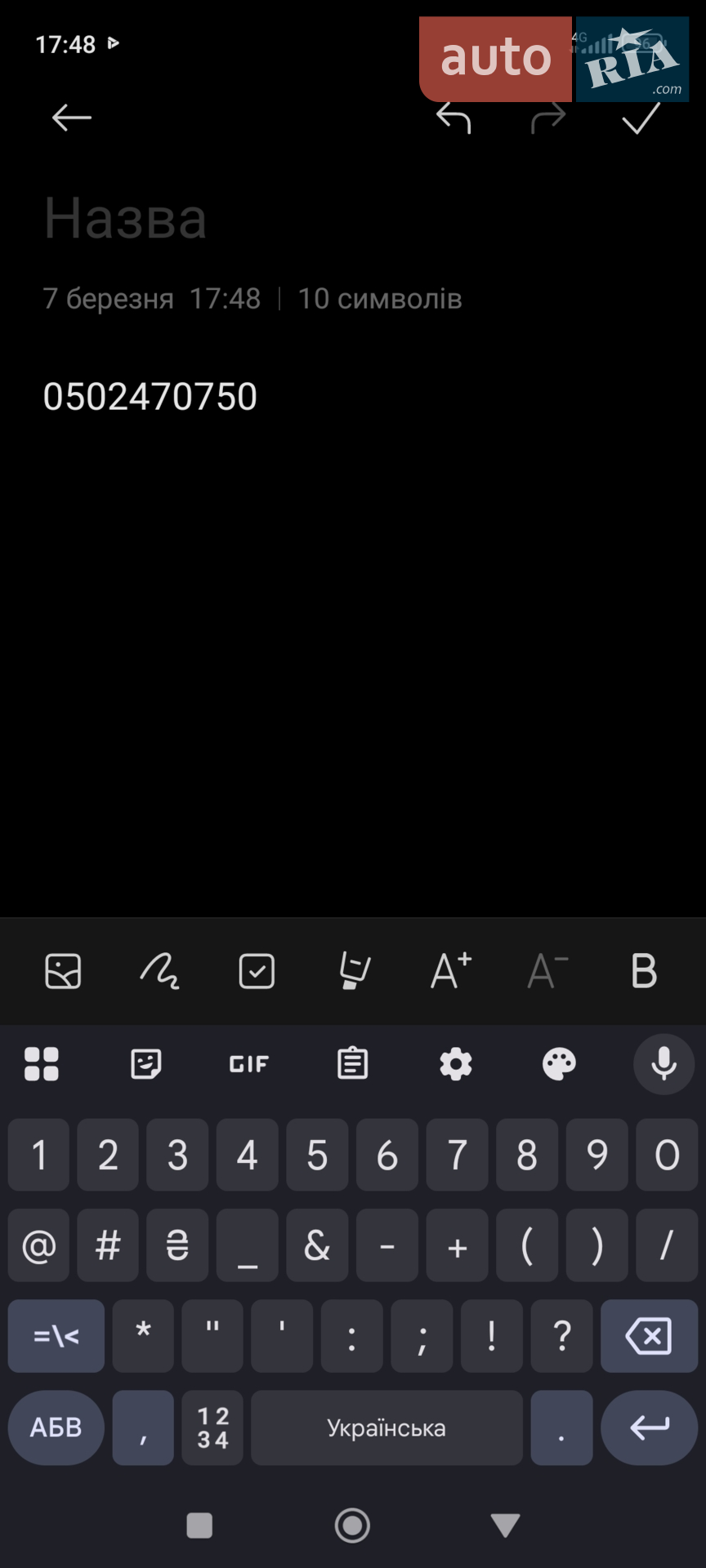The height and width of the screenshot is (1568, 706).
Task: Open more symbols with the =\< key
Action: click(x=56, y=1336)
